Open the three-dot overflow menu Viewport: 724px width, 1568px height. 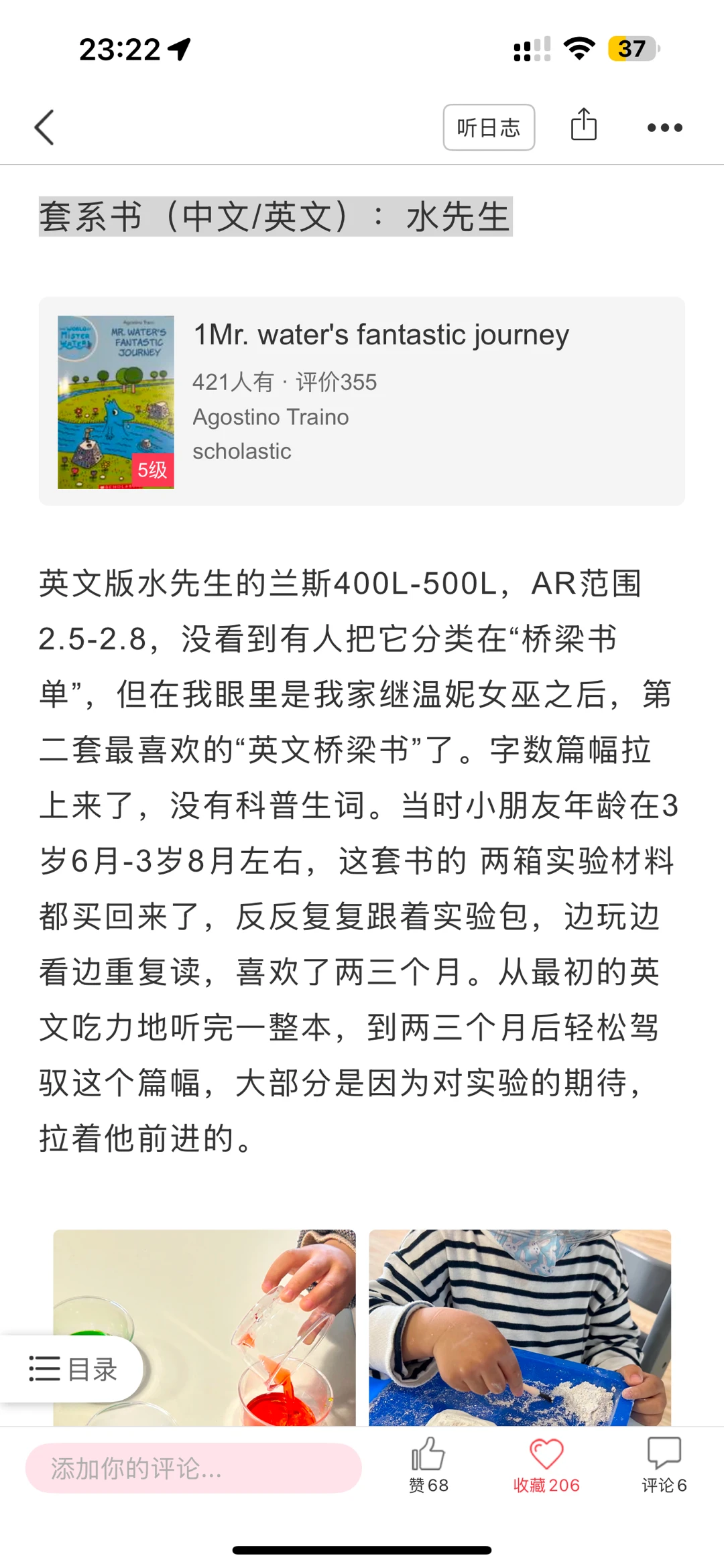pos(665,127)
